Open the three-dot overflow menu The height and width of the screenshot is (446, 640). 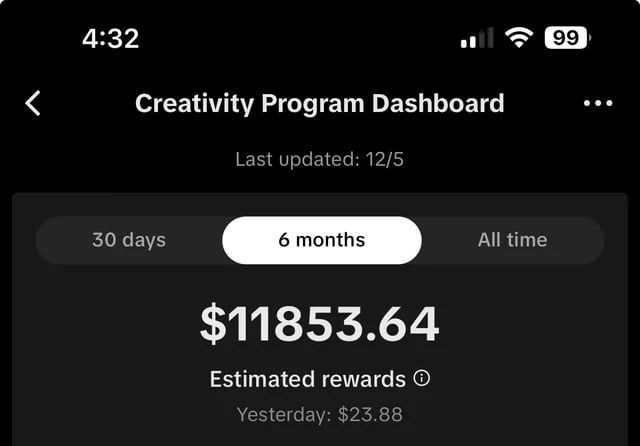point(597,103)
